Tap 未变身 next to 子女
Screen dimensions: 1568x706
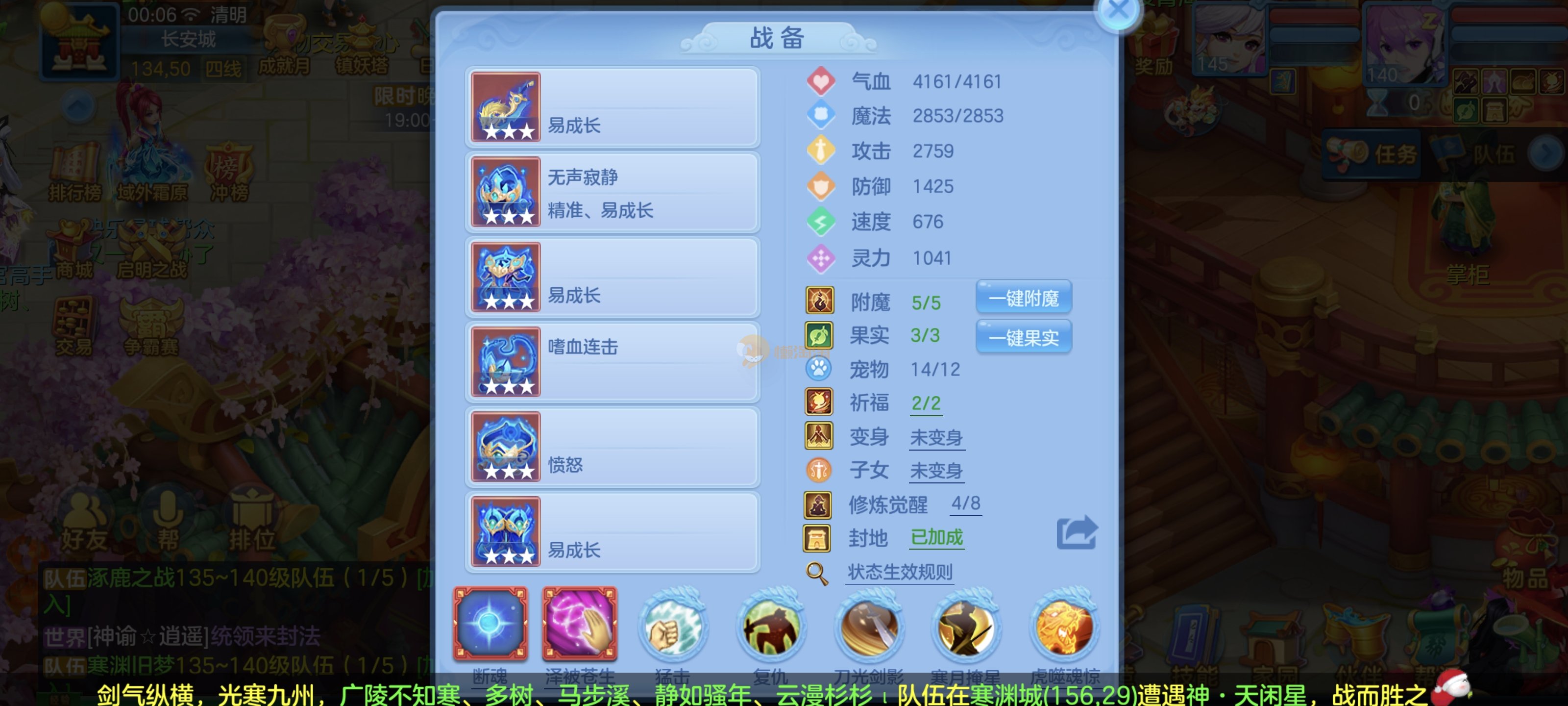(x=936, y=470)
